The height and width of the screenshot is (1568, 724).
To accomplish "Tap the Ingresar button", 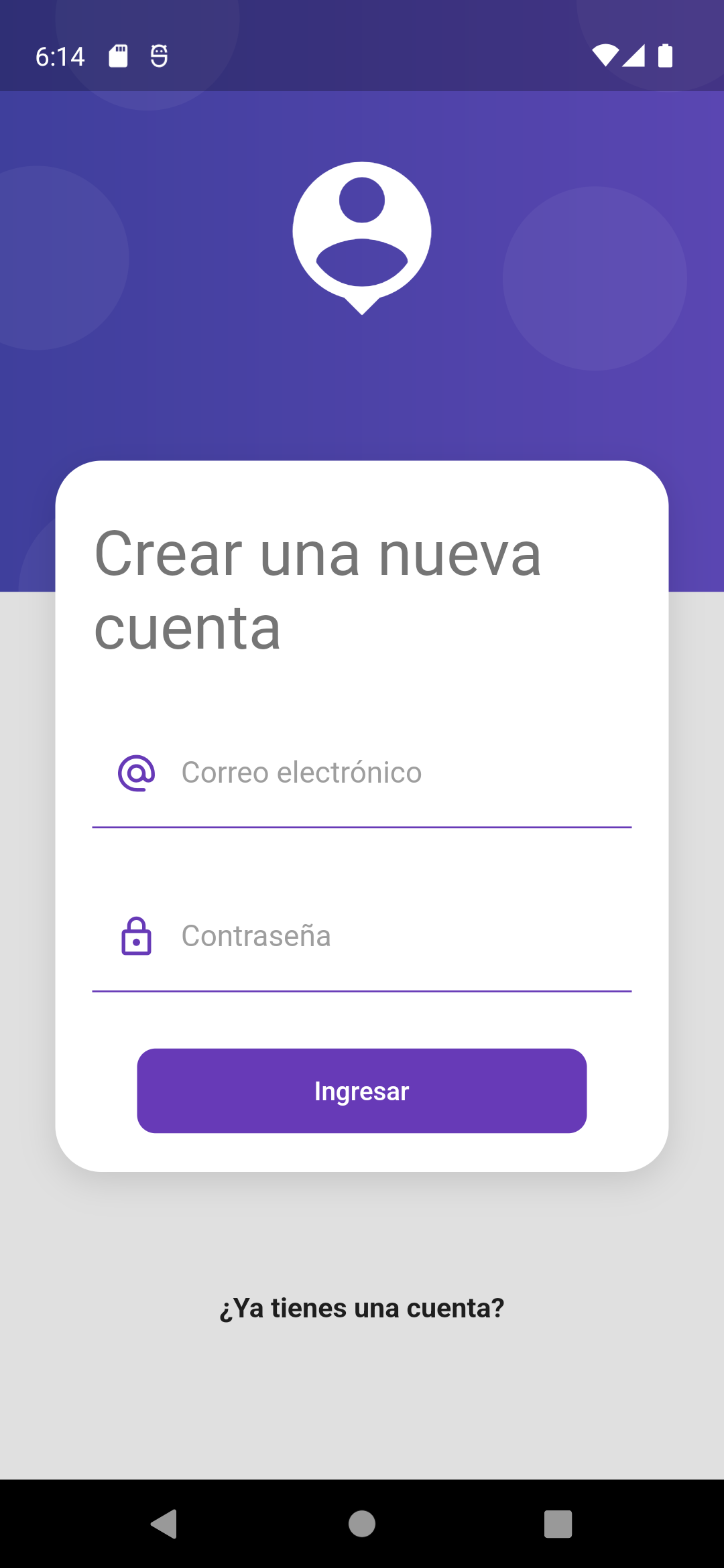I will click(361, 1090).
